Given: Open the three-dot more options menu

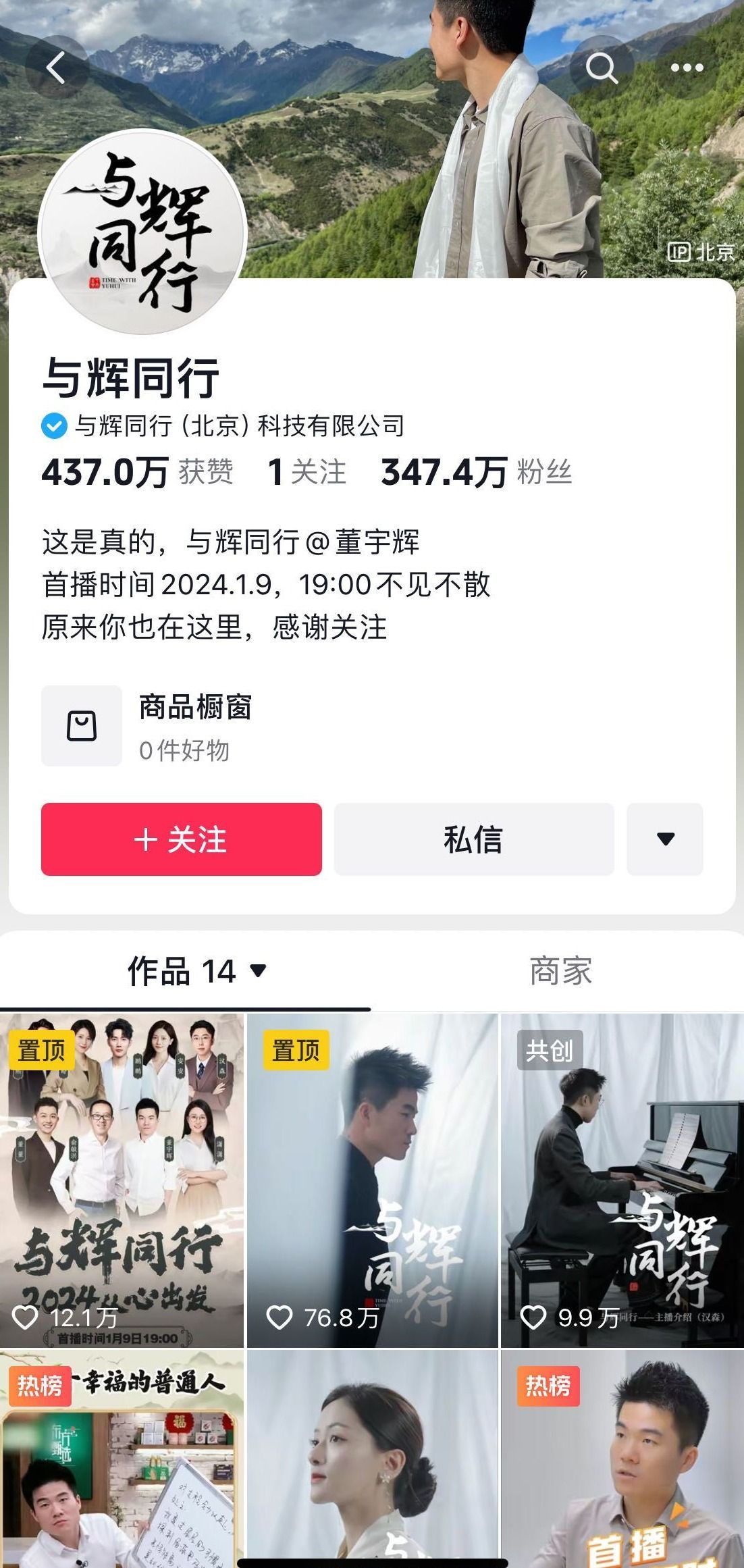Looking at the screenshot, I should [687, 68].
